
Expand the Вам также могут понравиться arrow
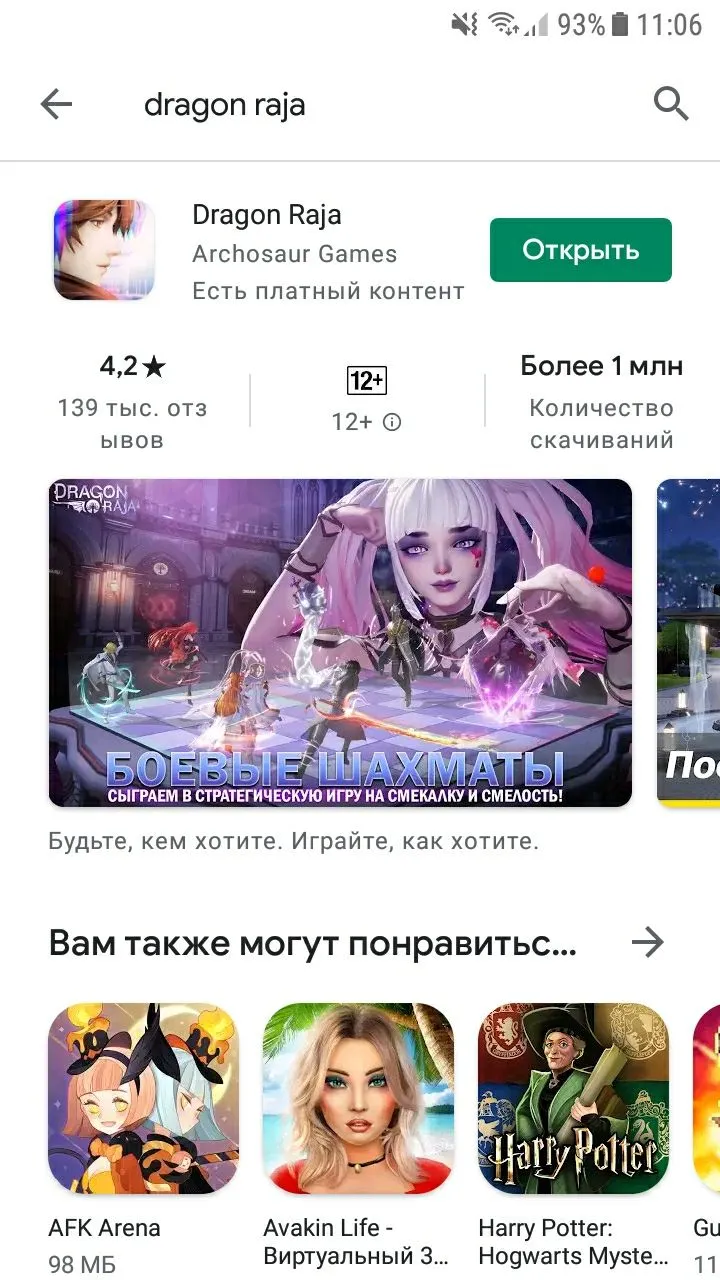[x=648, y=942]
